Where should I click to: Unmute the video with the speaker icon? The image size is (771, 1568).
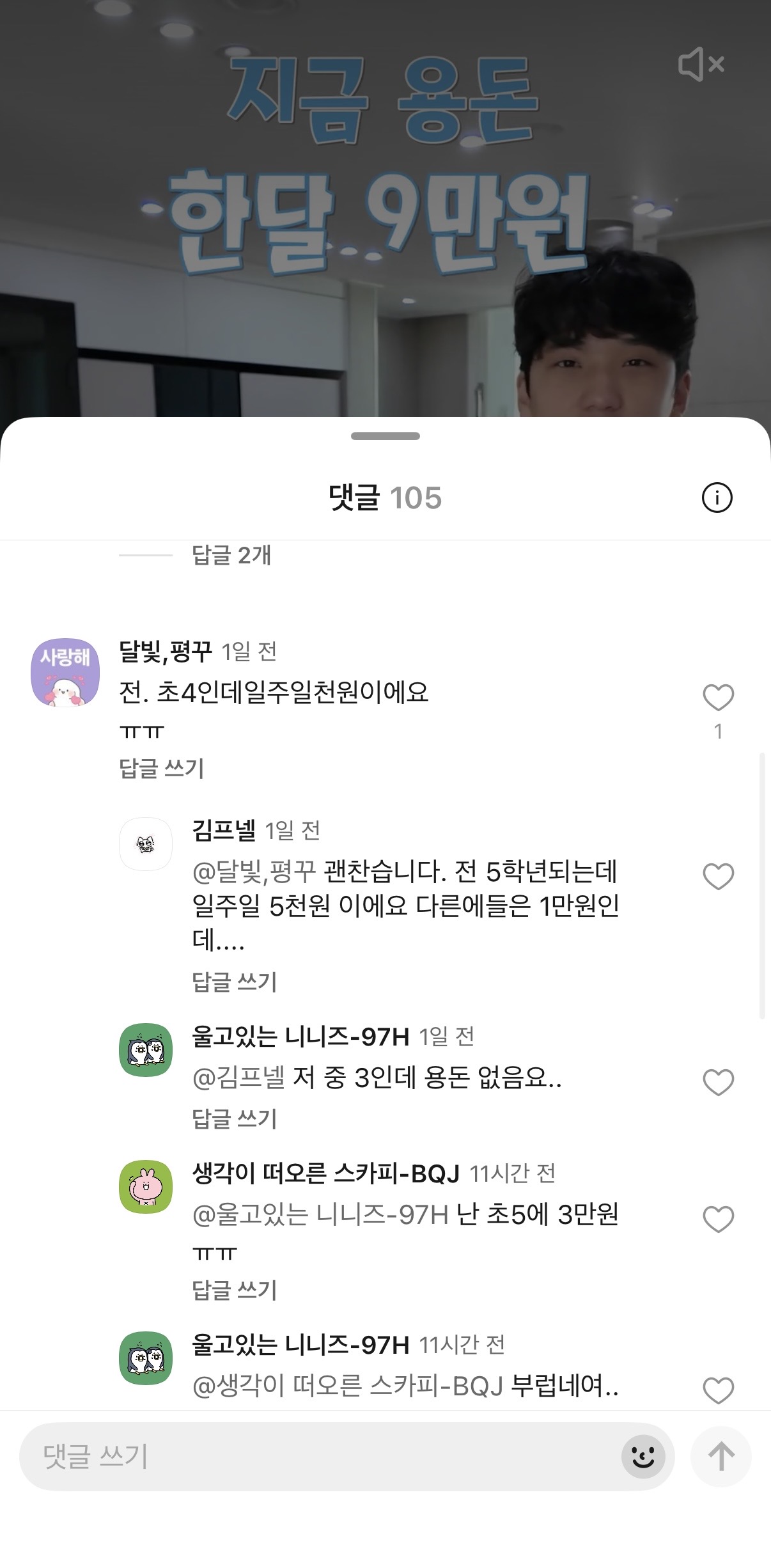pos(701,64)
